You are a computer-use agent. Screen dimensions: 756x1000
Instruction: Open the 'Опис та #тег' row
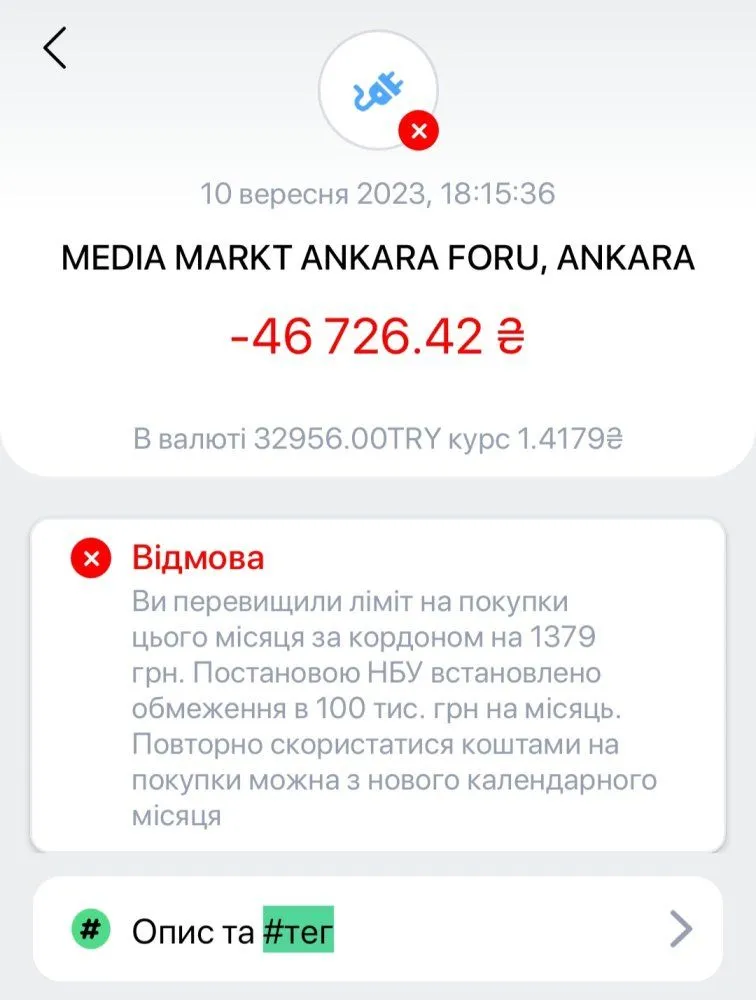(378, 930)
